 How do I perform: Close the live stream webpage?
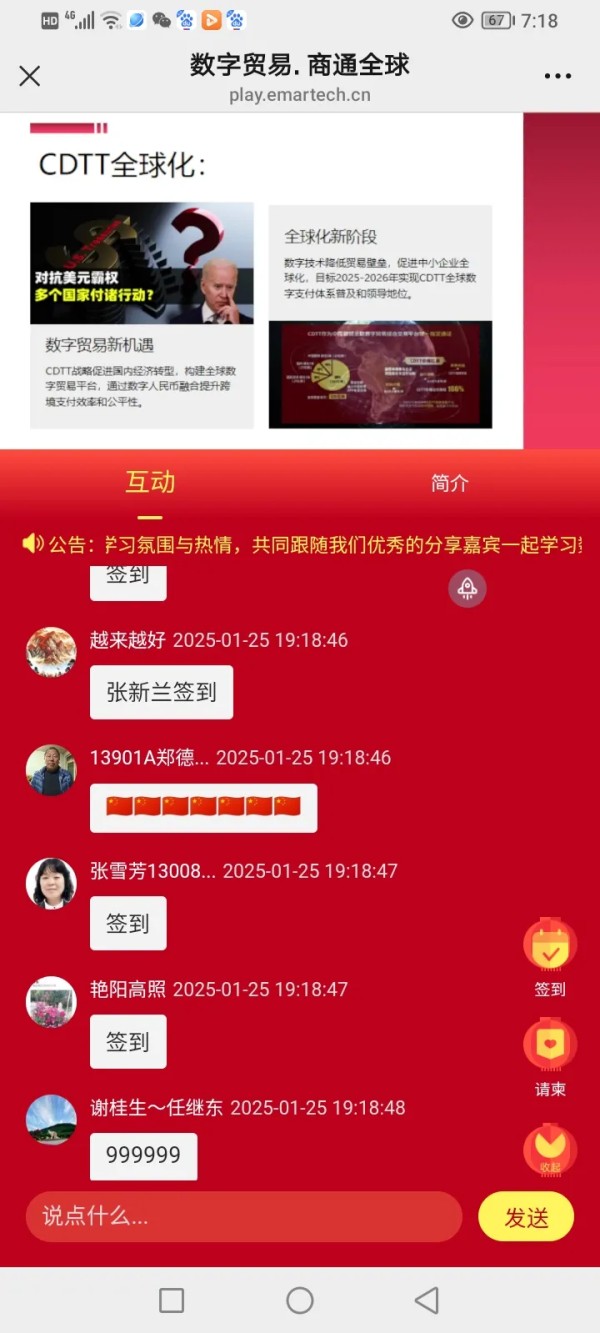click(30, 76)
